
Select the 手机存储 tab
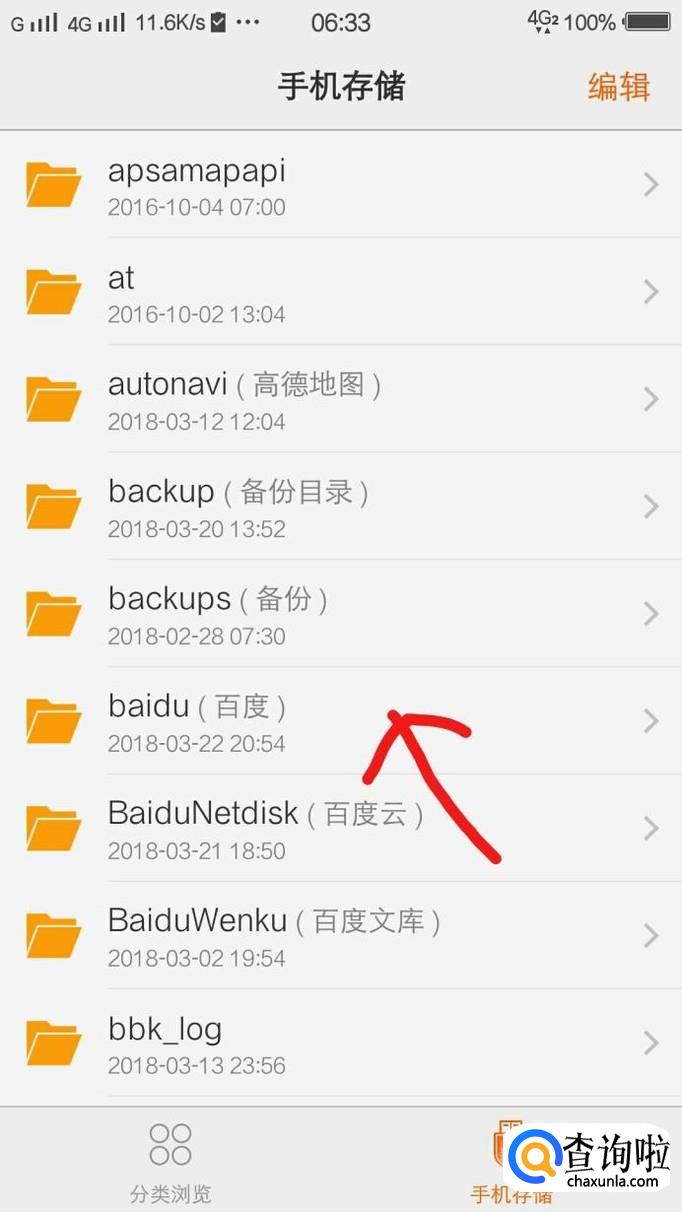tap(511, 1161)
